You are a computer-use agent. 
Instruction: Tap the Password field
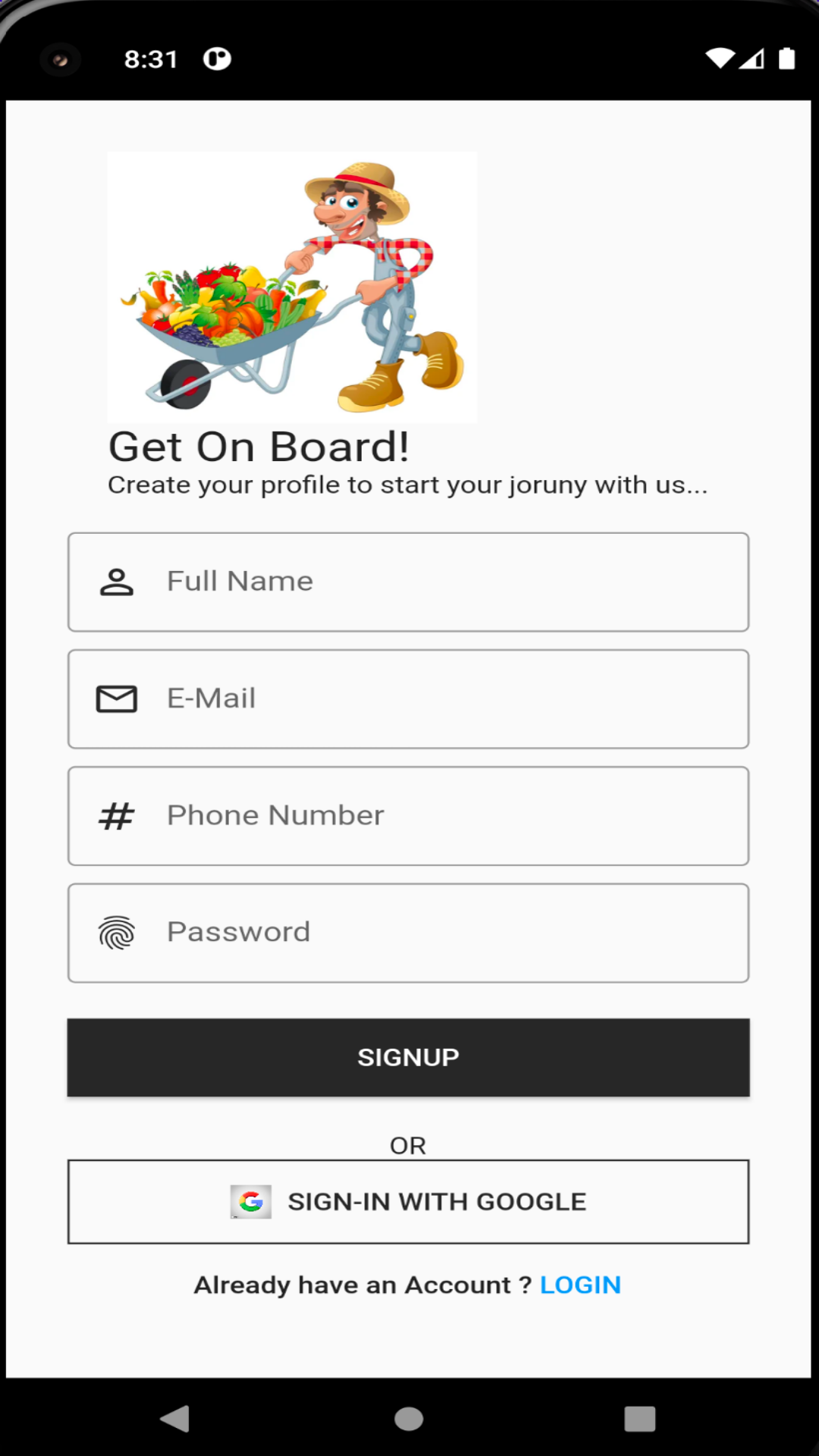[408, 932]
